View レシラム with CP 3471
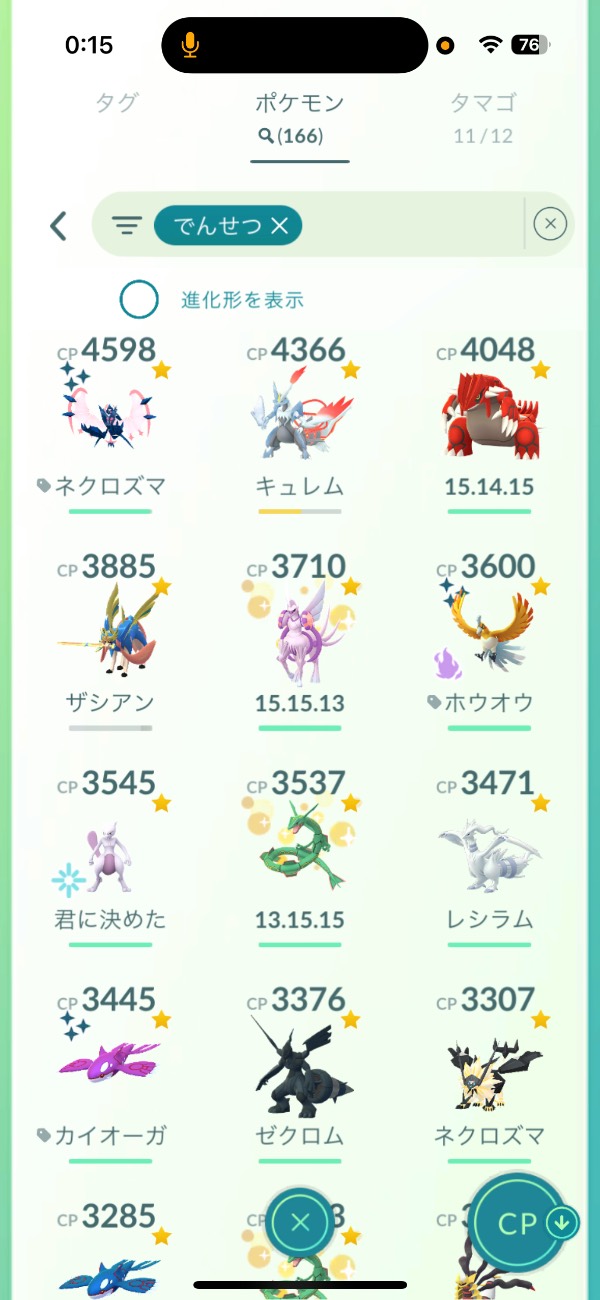This screenshot has height=1300, width=600. [490, 850]
